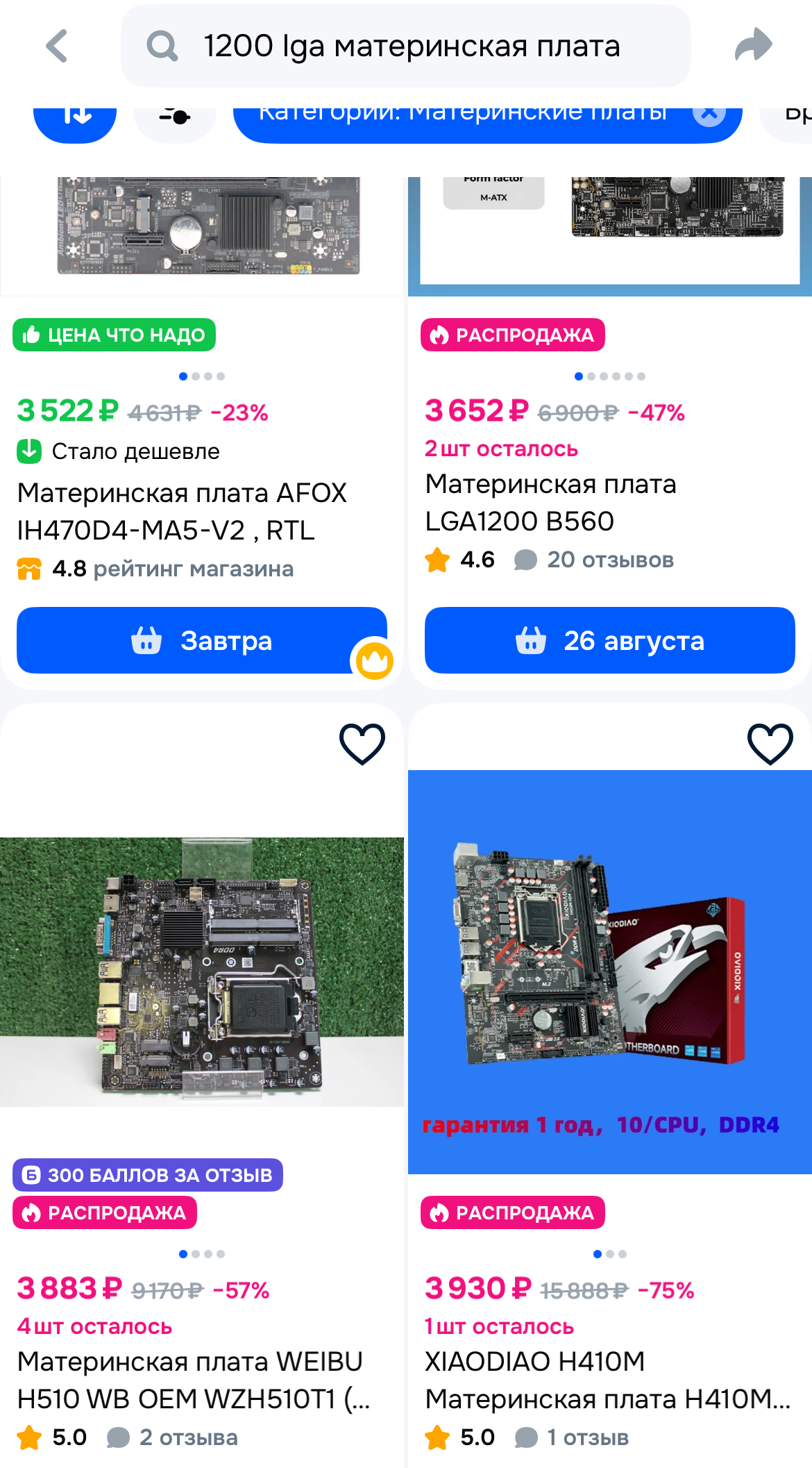
Task: Share these search results
Action: 753,46
